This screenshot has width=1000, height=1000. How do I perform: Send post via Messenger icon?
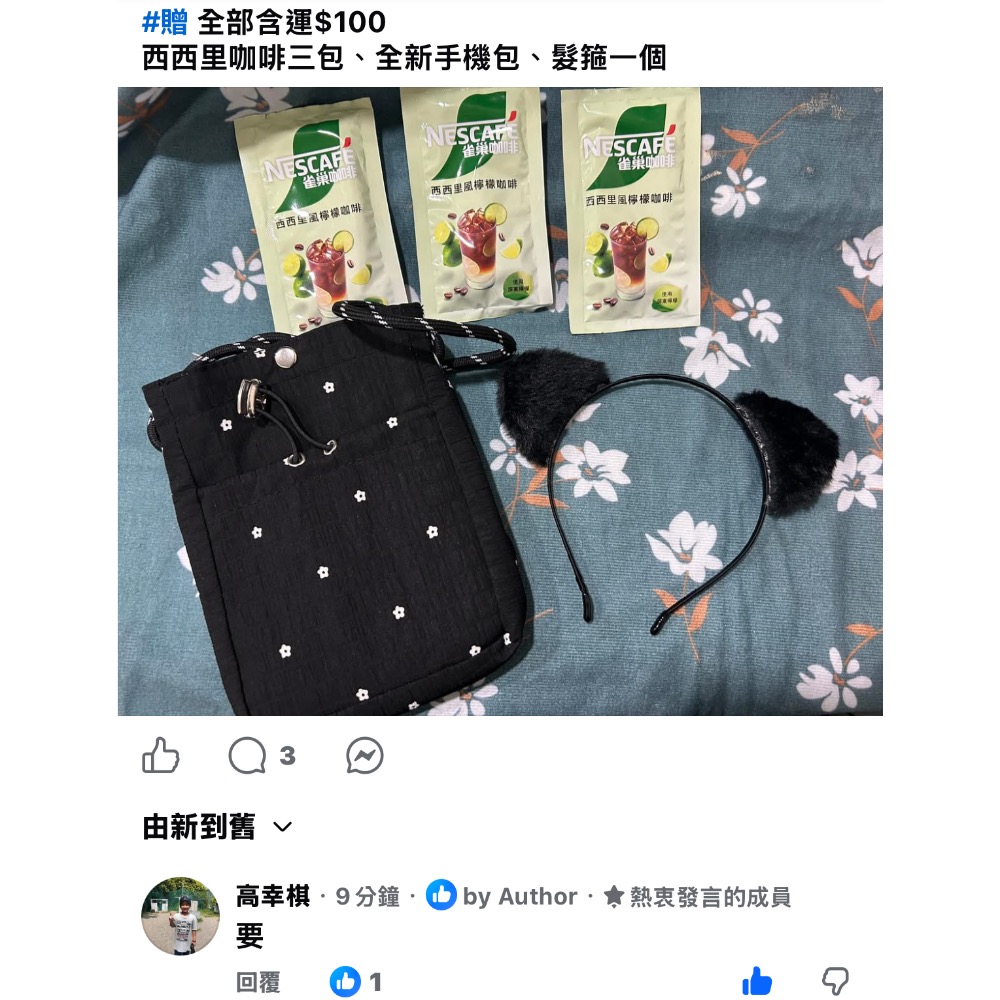point(365,756)
